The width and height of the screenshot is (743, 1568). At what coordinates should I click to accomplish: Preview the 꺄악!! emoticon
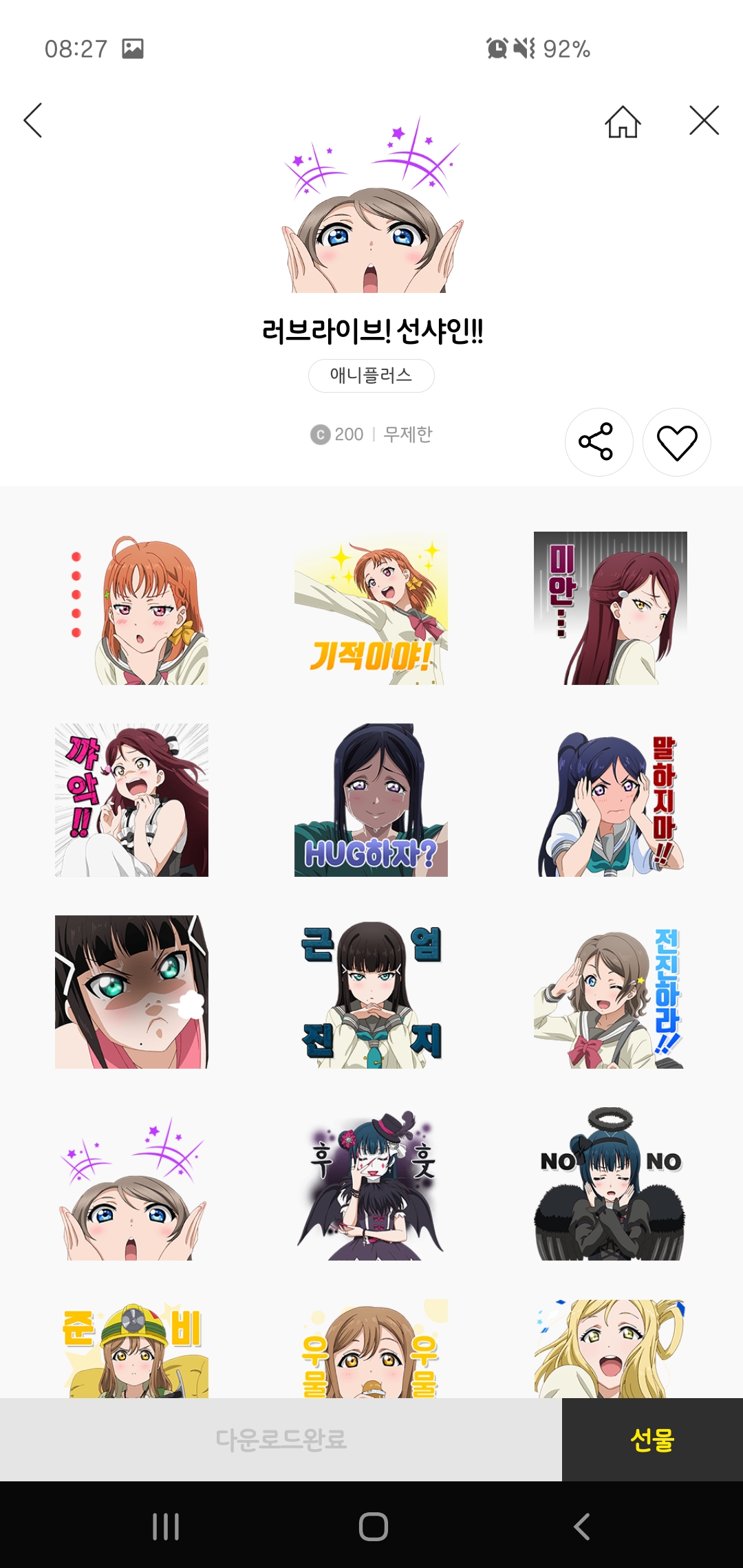(x=131, y=800)
